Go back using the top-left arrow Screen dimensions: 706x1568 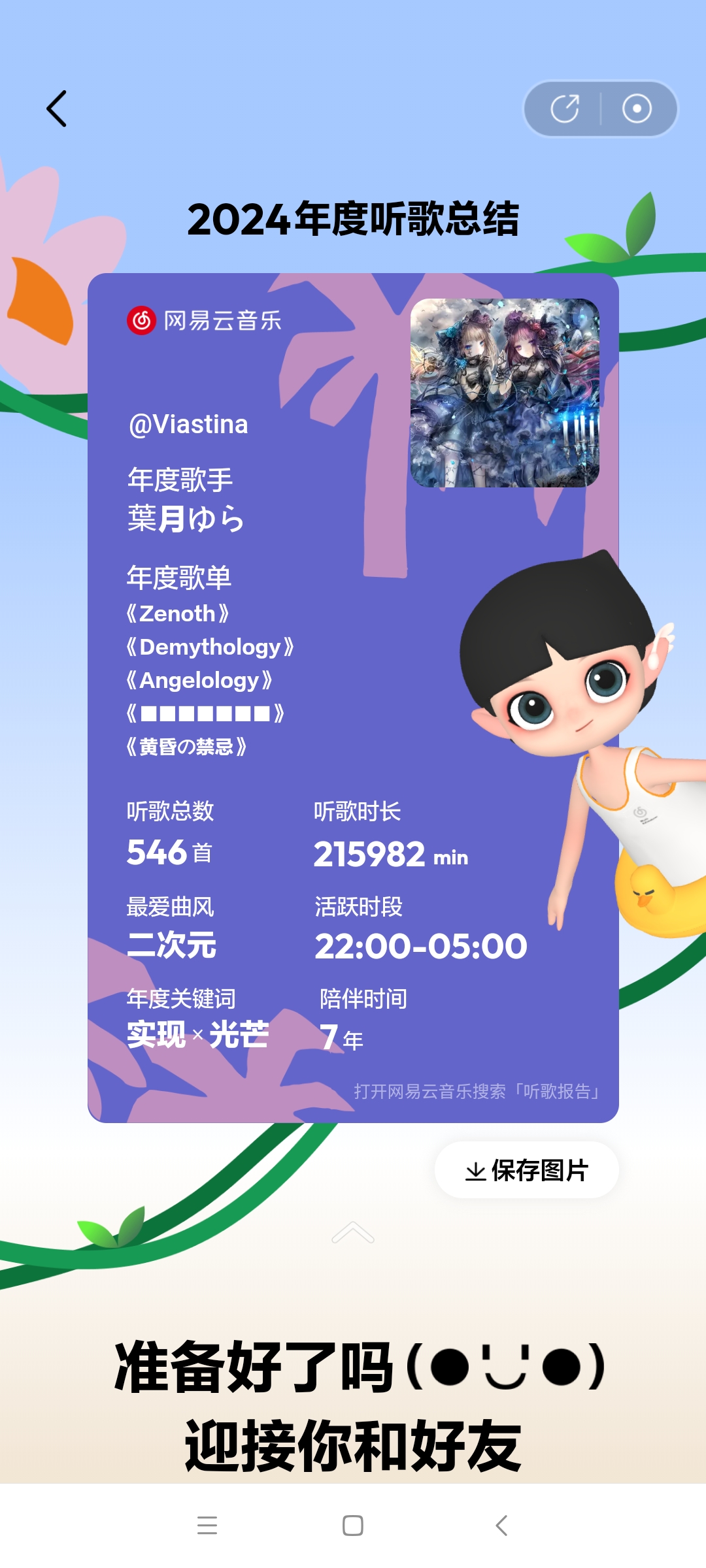click(57, 108)
